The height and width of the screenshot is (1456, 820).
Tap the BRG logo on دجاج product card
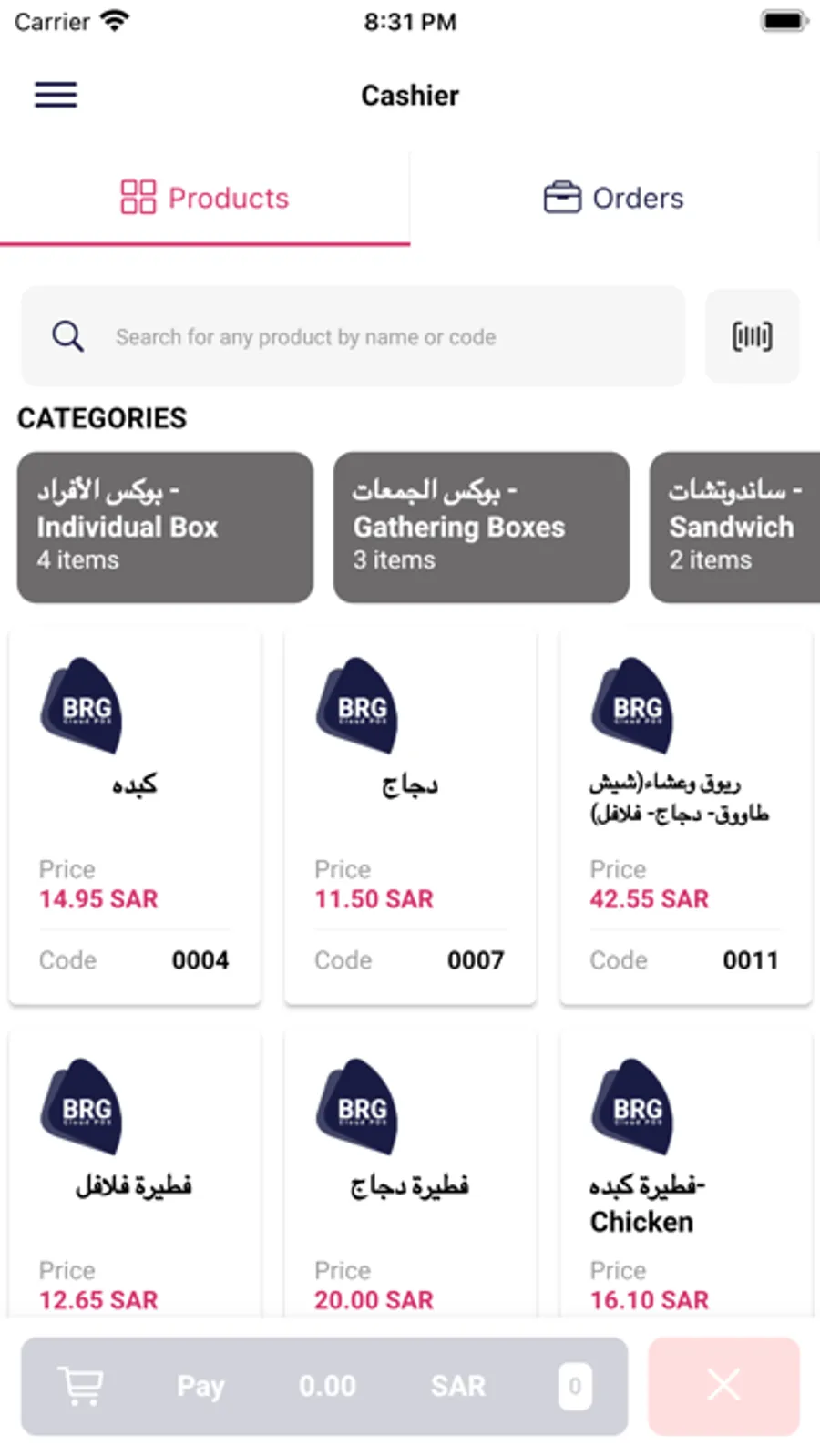coord(357,709)
